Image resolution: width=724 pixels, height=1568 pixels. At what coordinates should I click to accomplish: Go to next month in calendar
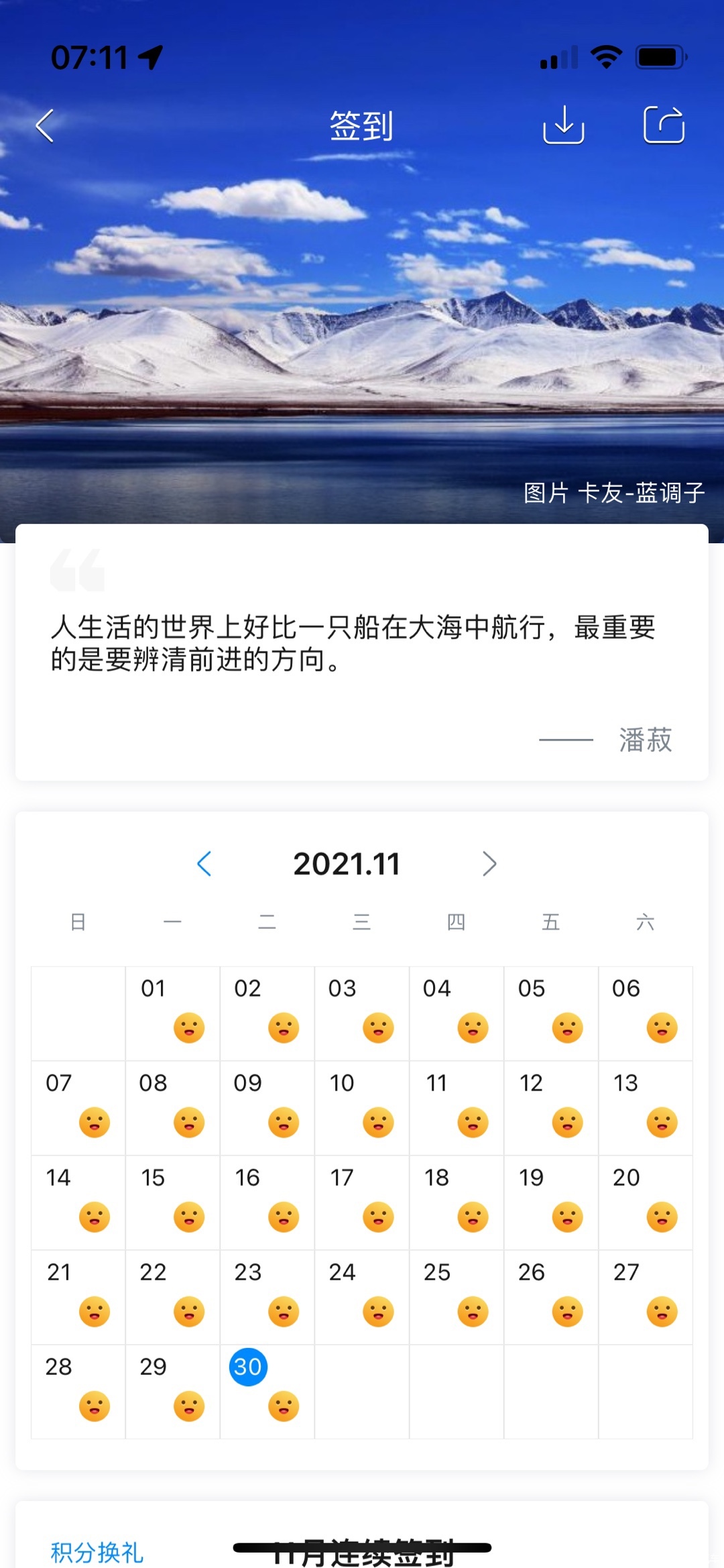489,864
